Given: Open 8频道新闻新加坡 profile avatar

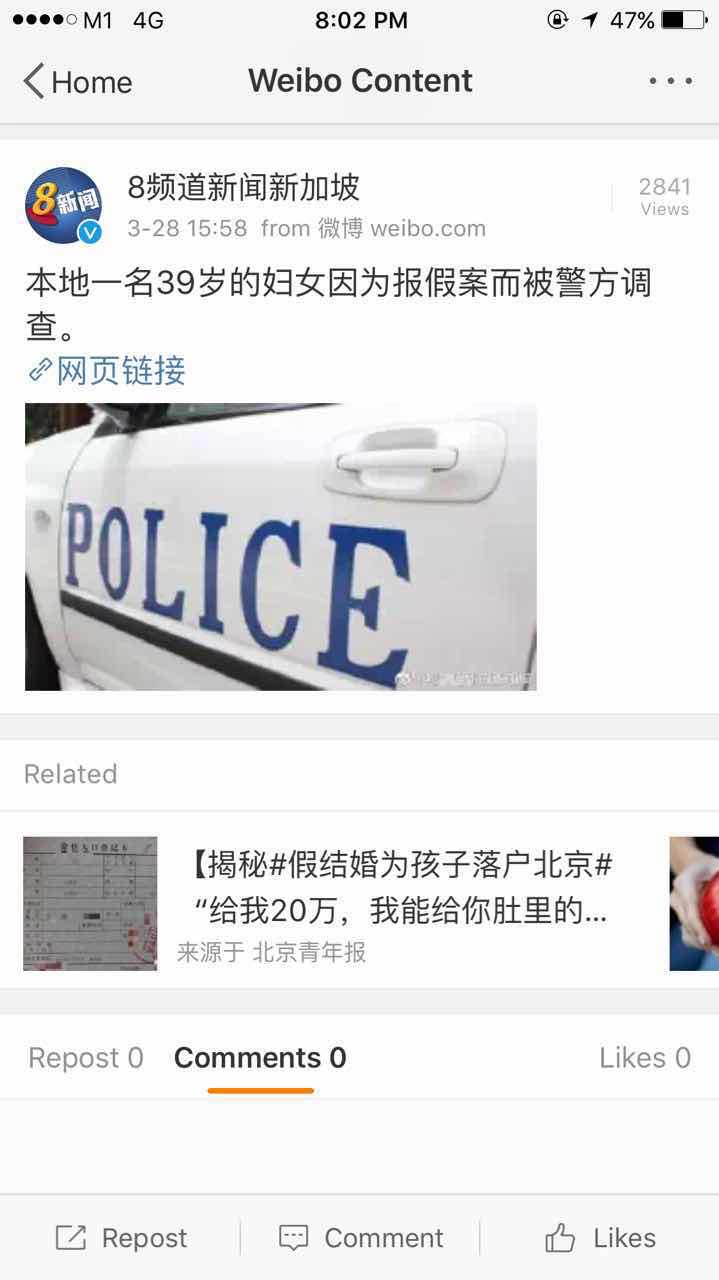Looking at the screenshot, I should pyautogui.click(x=63, y=206).
